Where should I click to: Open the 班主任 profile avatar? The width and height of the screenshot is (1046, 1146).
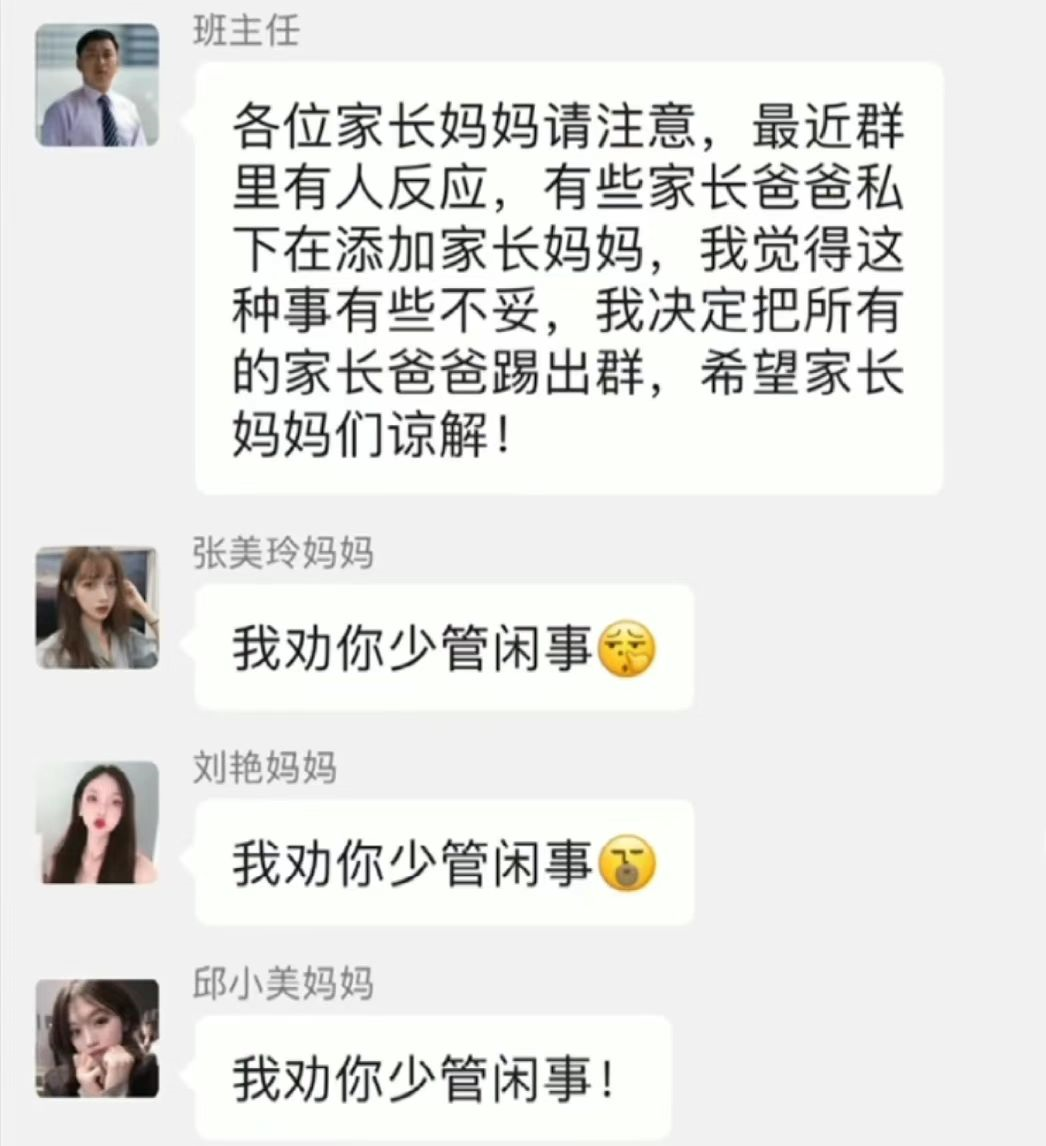pos(97,85)
